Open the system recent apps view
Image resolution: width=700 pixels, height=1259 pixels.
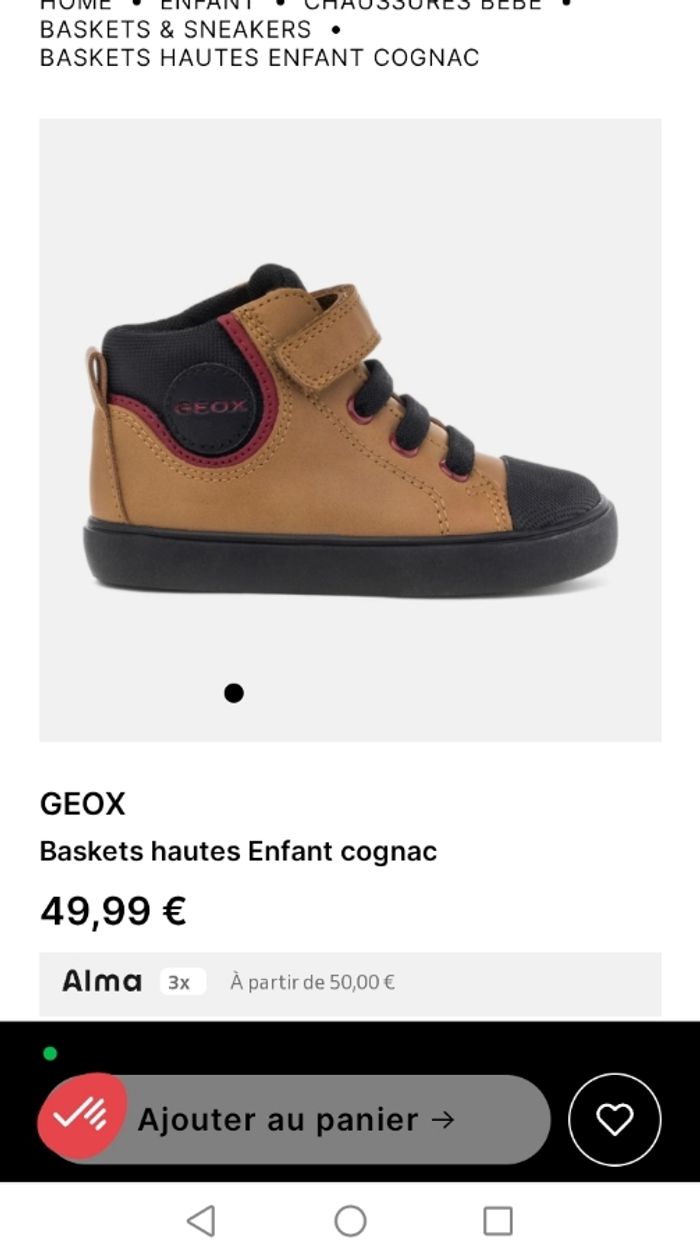click(497, 1221)
